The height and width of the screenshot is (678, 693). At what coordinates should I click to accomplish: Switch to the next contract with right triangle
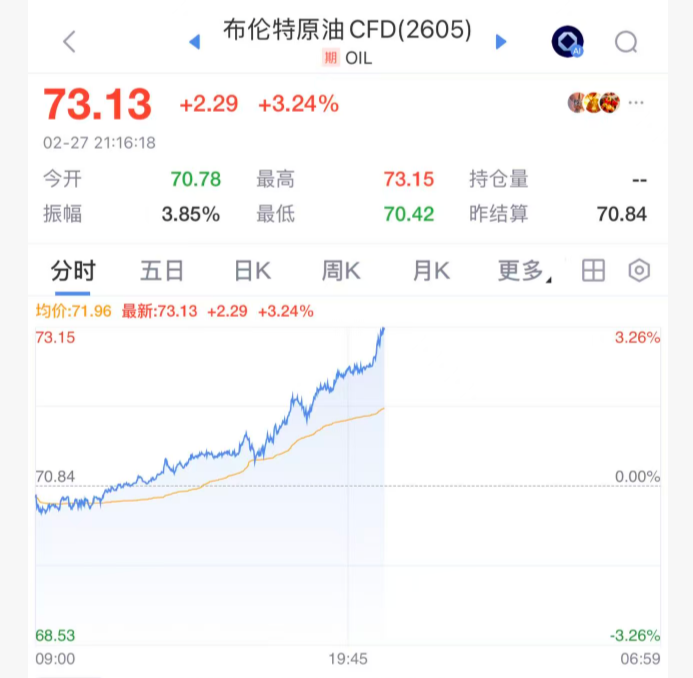pos(501,42)
